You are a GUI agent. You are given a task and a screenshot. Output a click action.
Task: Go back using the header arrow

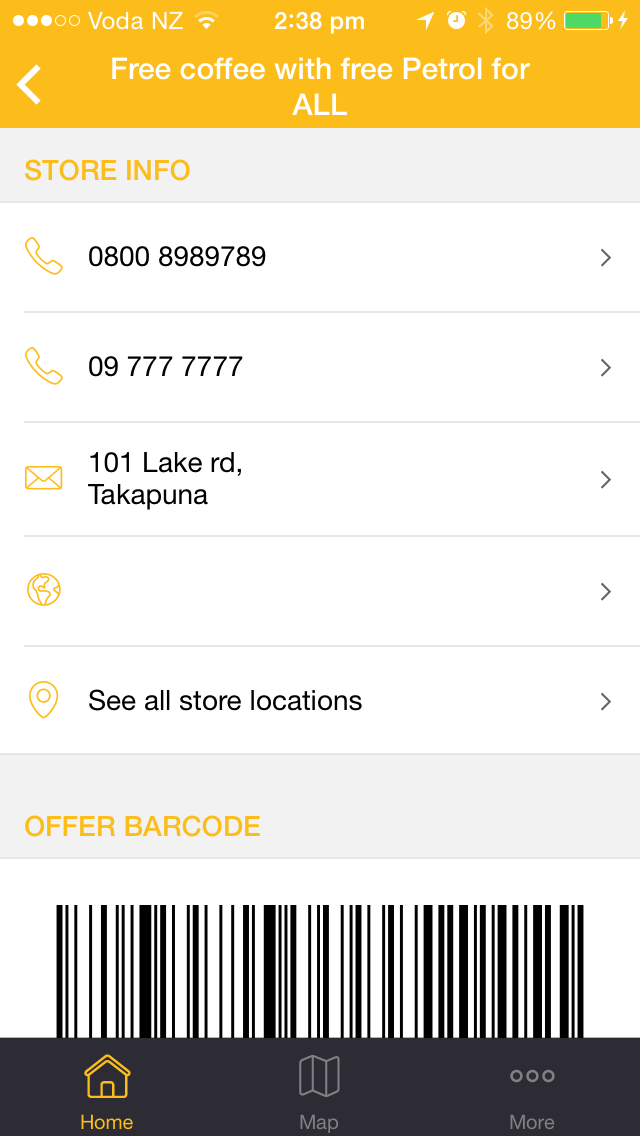(29, 85)
